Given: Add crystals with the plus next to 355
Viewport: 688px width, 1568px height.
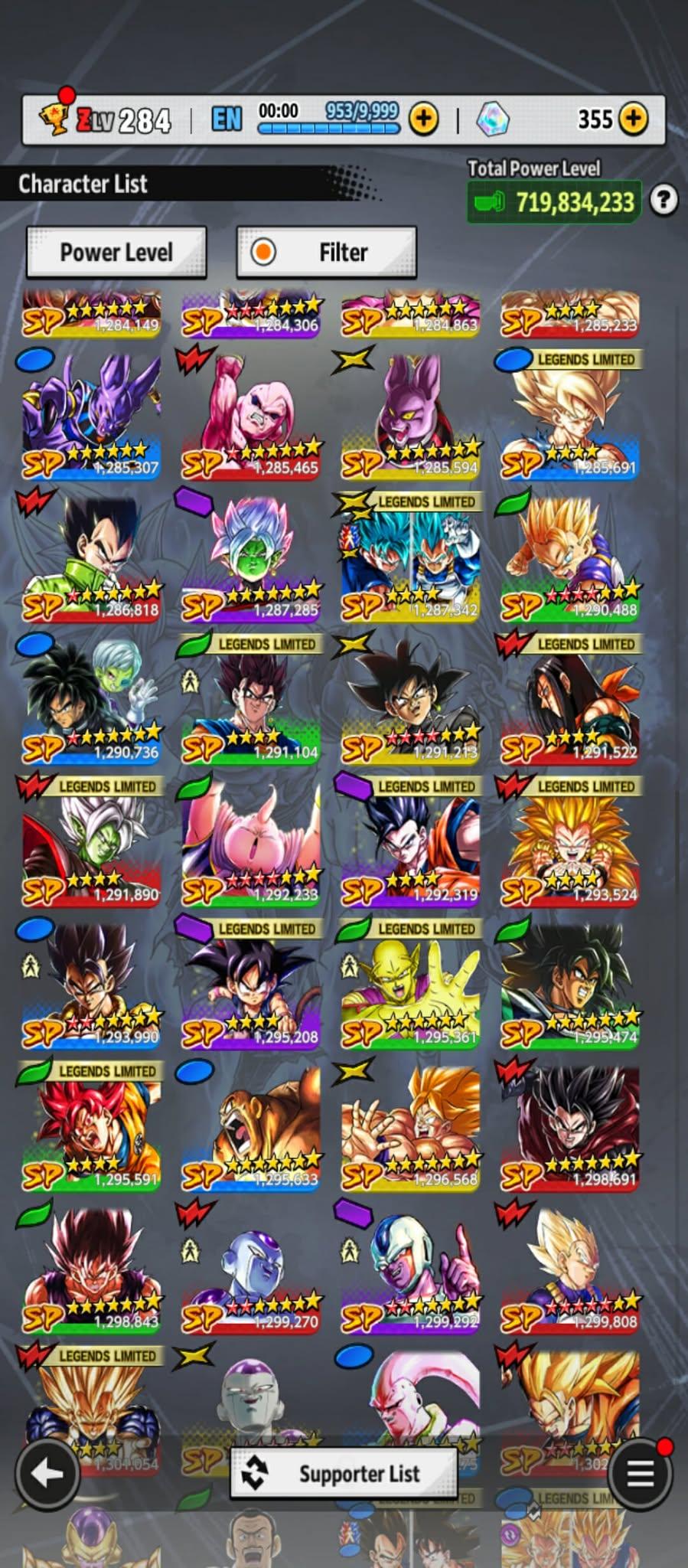Looking at the screenshot, I should [633, 119].
